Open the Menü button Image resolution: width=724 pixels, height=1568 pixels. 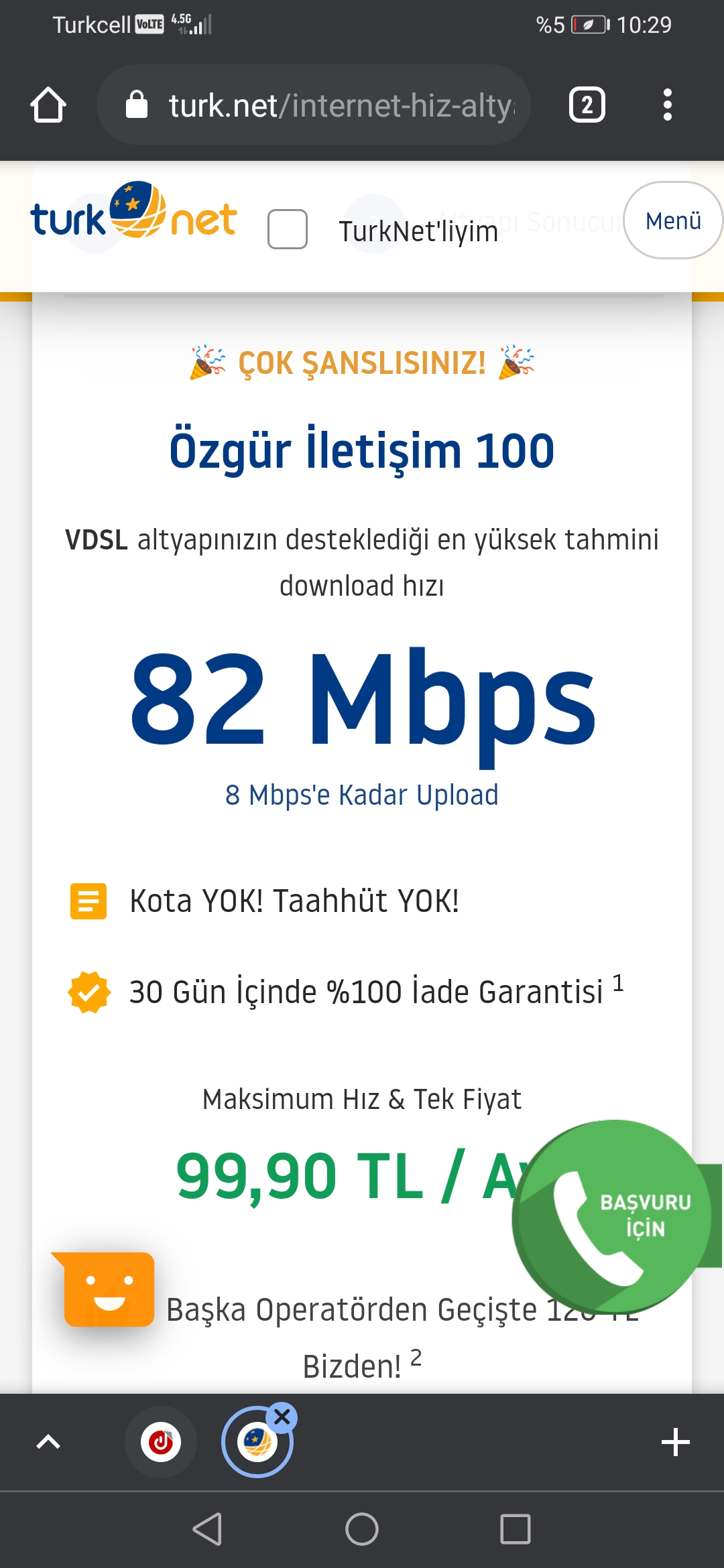pyautogui.click(x=672, y=220)
